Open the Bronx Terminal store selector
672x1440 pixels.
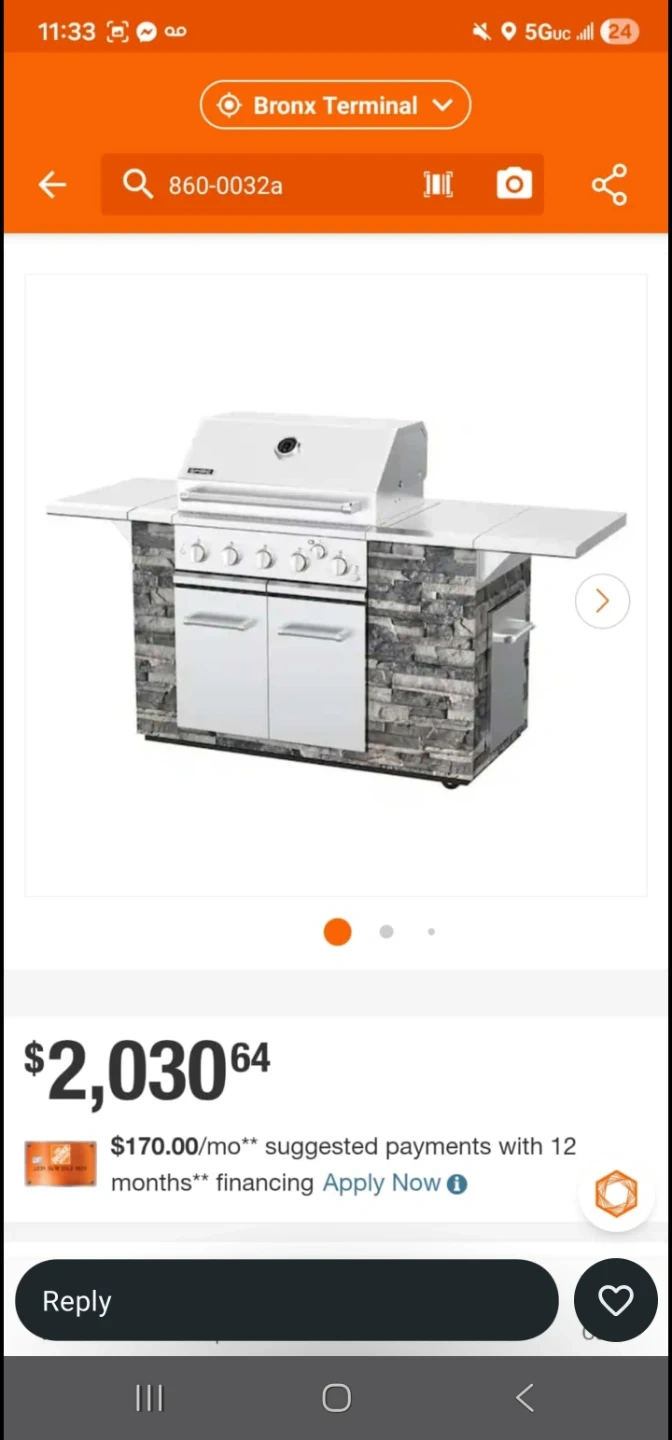coord(335,105)
